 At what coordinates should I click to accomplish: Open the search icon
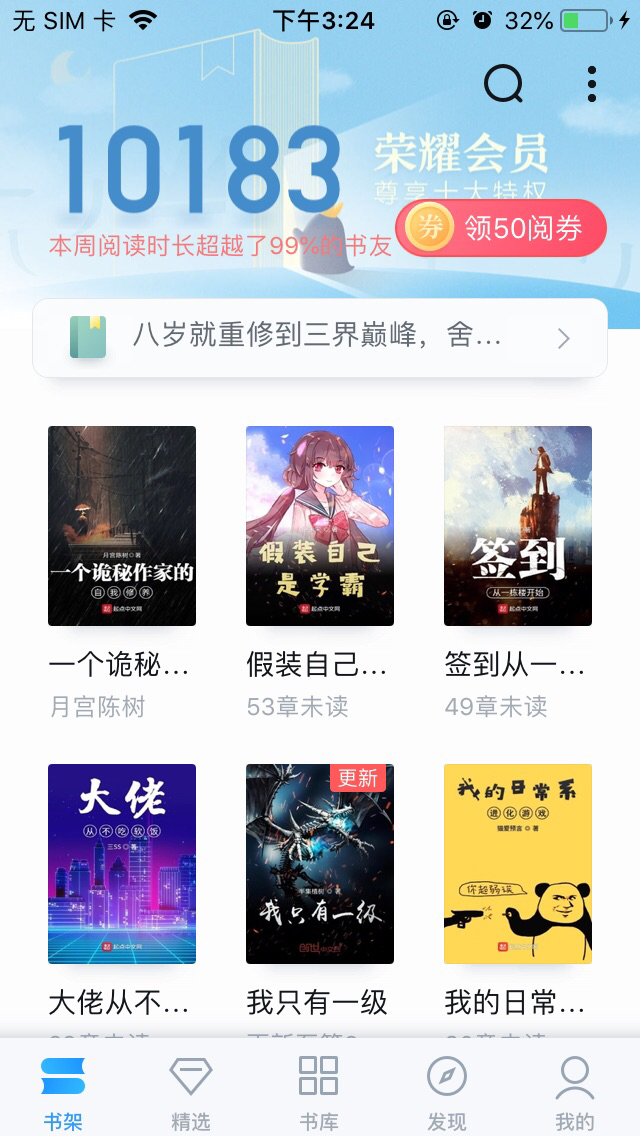point(503,85)
